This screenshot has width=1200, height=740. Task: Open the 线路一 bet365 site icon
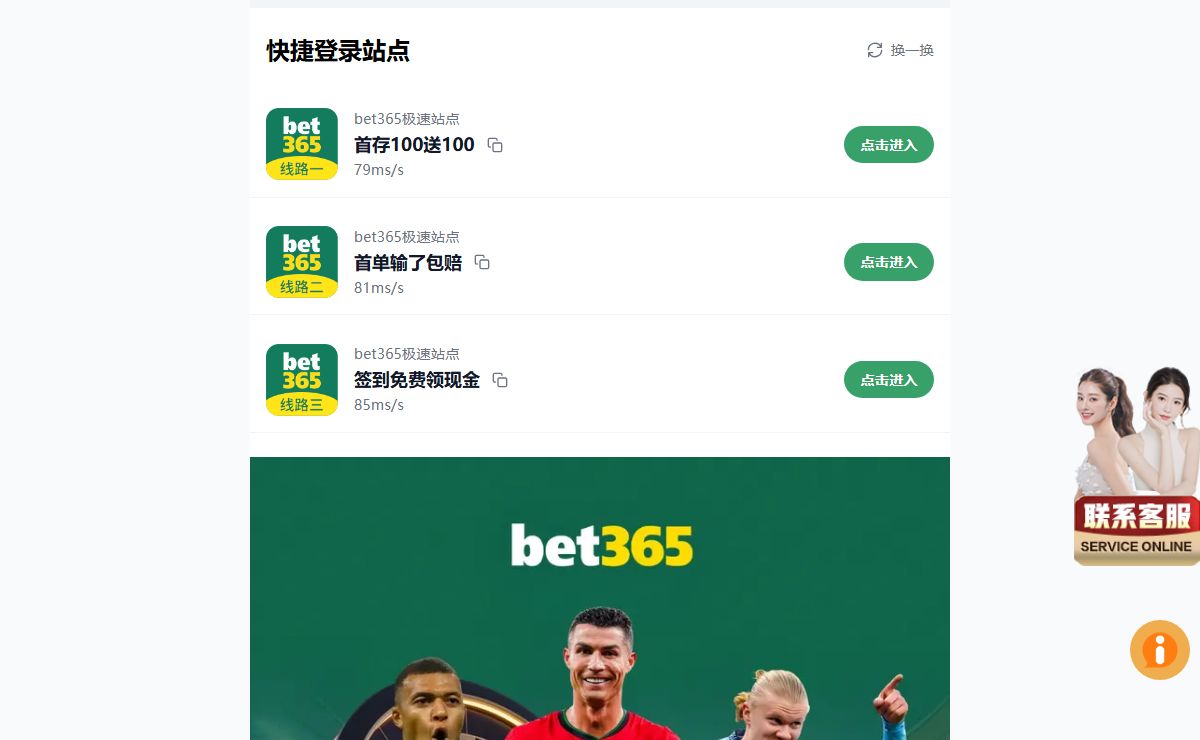[x=301, y=144]
